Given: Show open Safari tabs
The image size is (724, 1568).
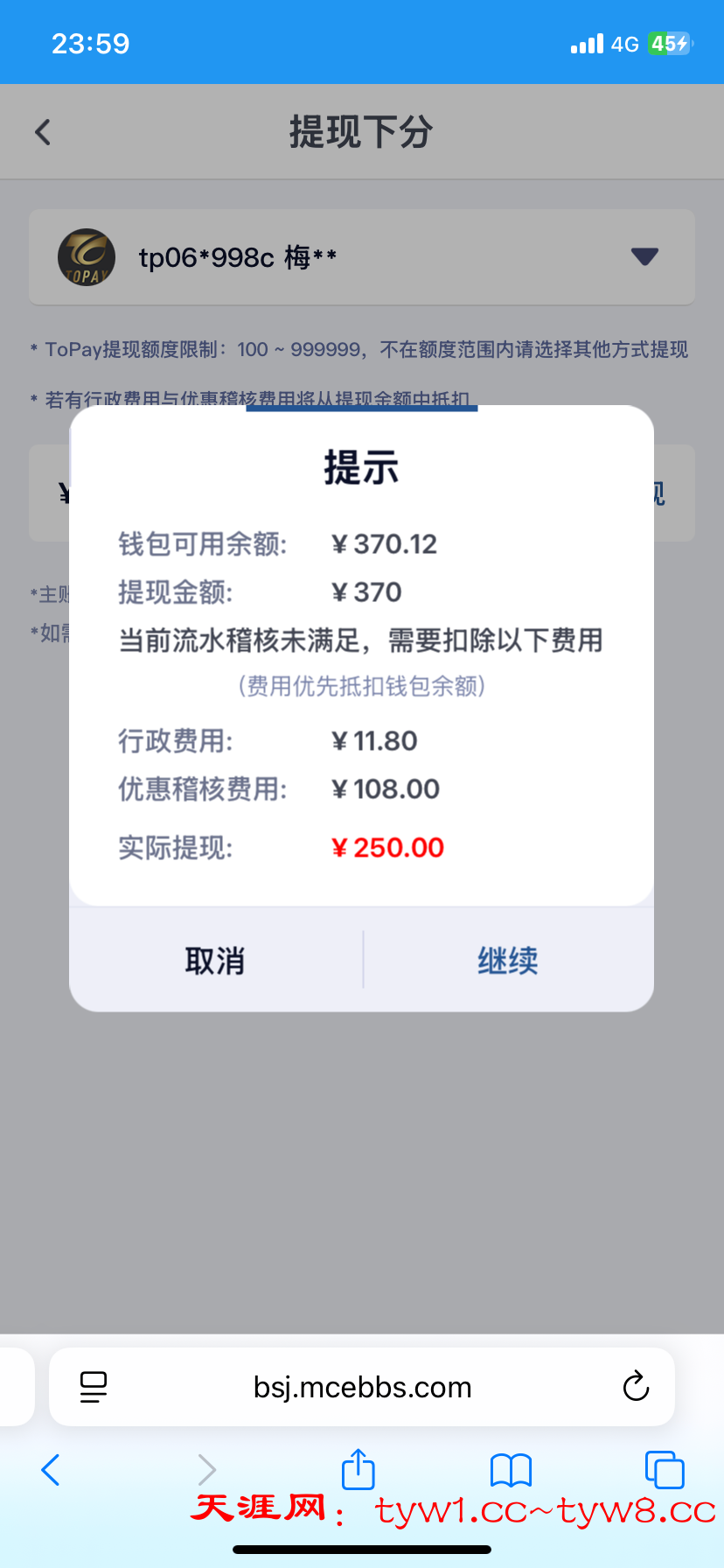Looking at the screenshot, I should click(x=664, y=1470).
